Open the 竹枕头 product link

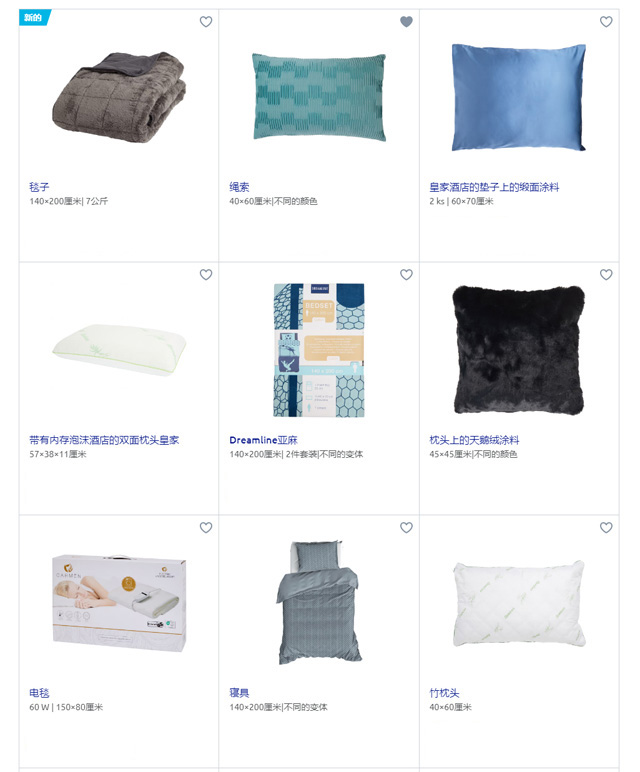point(444,693)
